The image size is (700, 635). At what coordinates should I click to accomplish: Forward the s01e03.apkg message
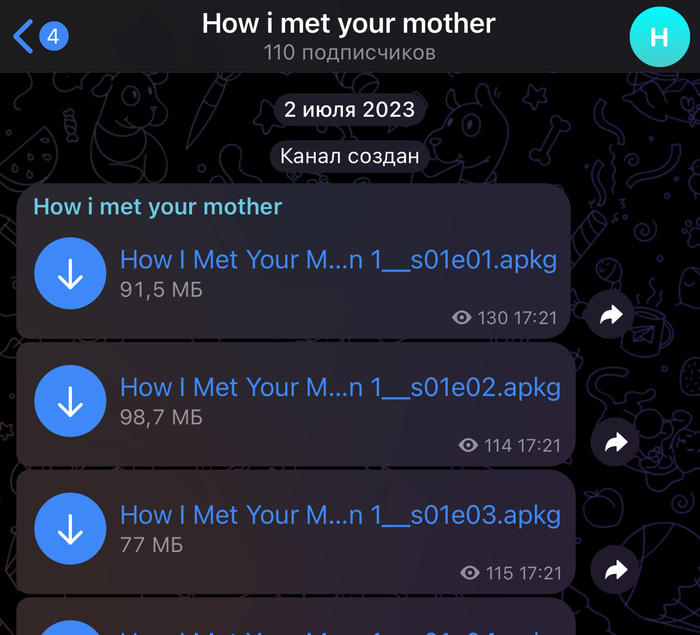coord(615,571)
